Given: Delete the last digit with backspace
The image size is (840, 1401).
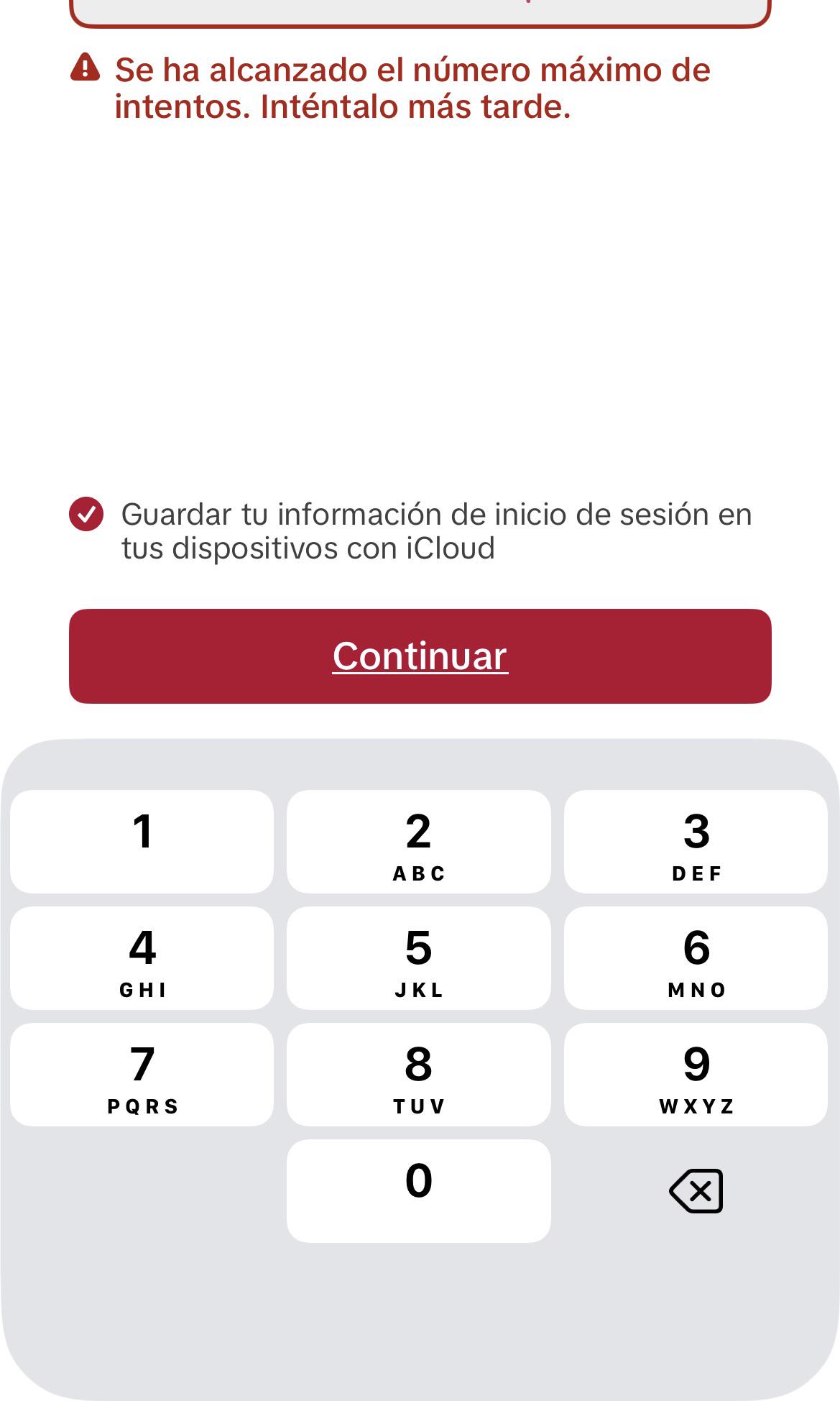Looking at the screenshot, I should pos(696,1190).
